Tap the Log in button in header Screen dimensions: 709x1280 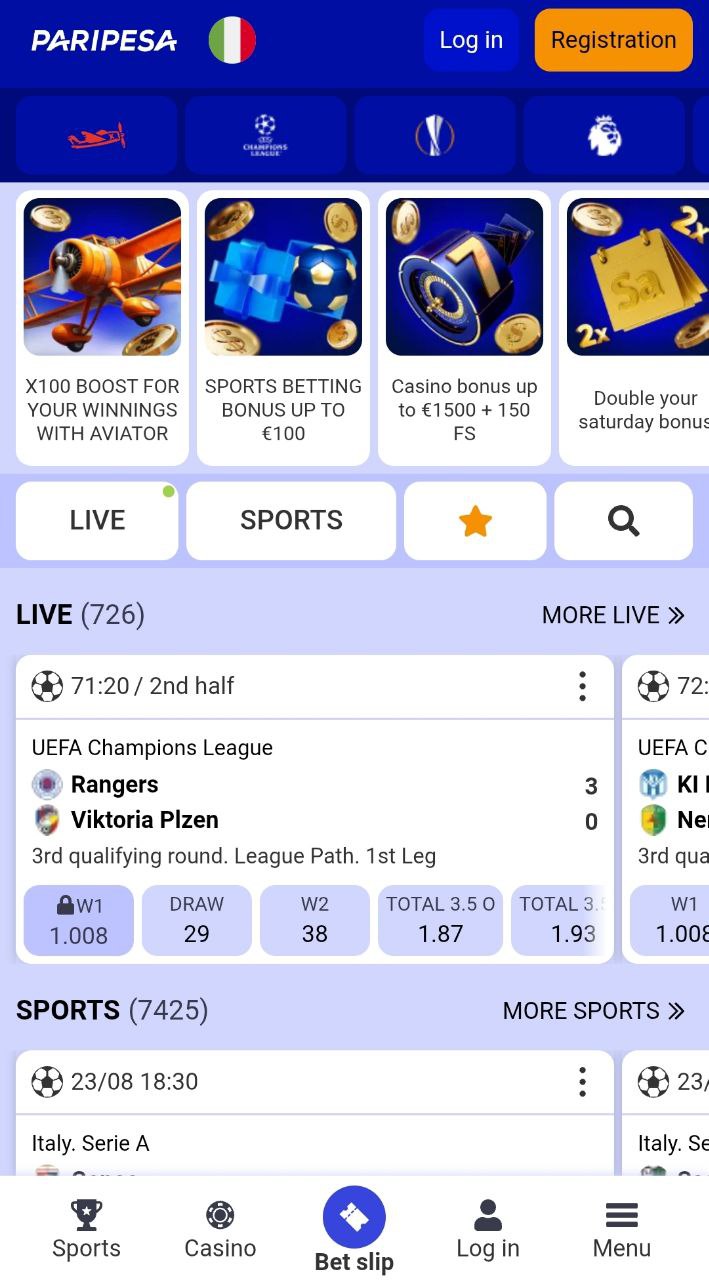click(x=471, y=40)
